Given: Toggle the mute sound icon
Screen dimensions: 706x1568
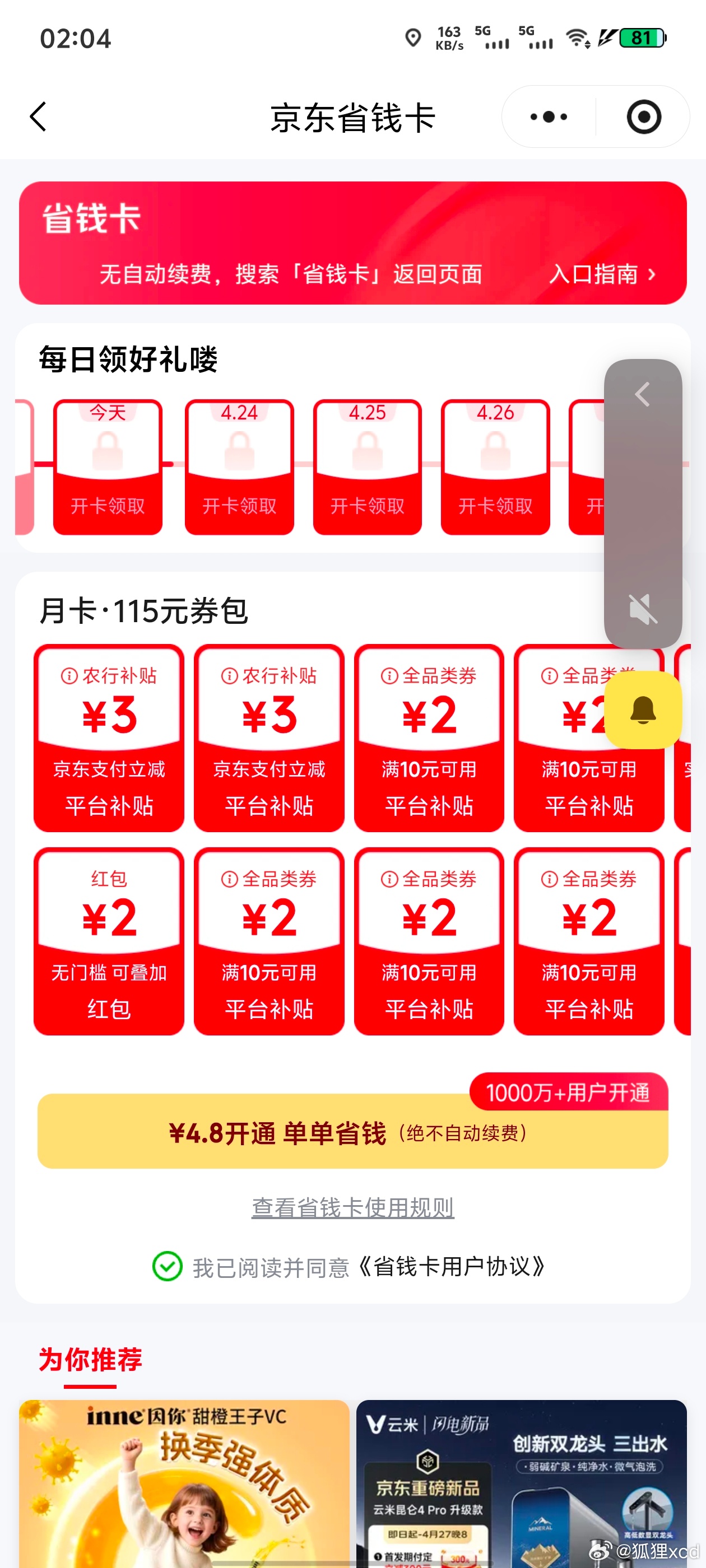Looking at the screenshot, I should point(642,608).
